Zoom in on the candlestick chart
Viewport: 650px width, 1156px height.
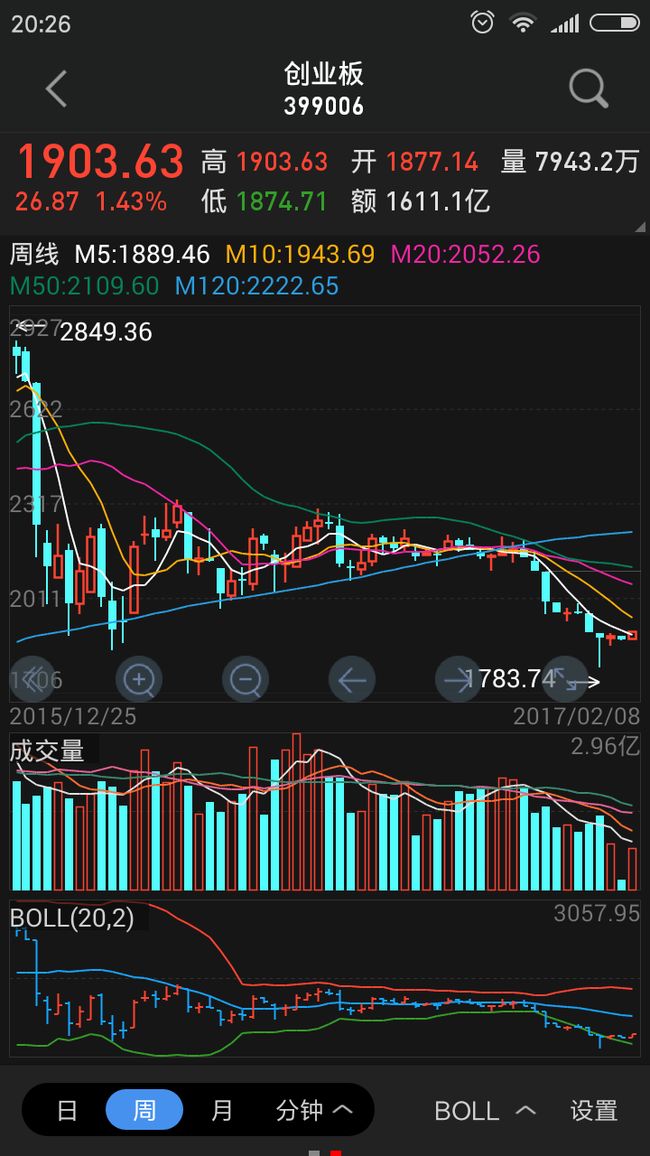coord(139,679)
